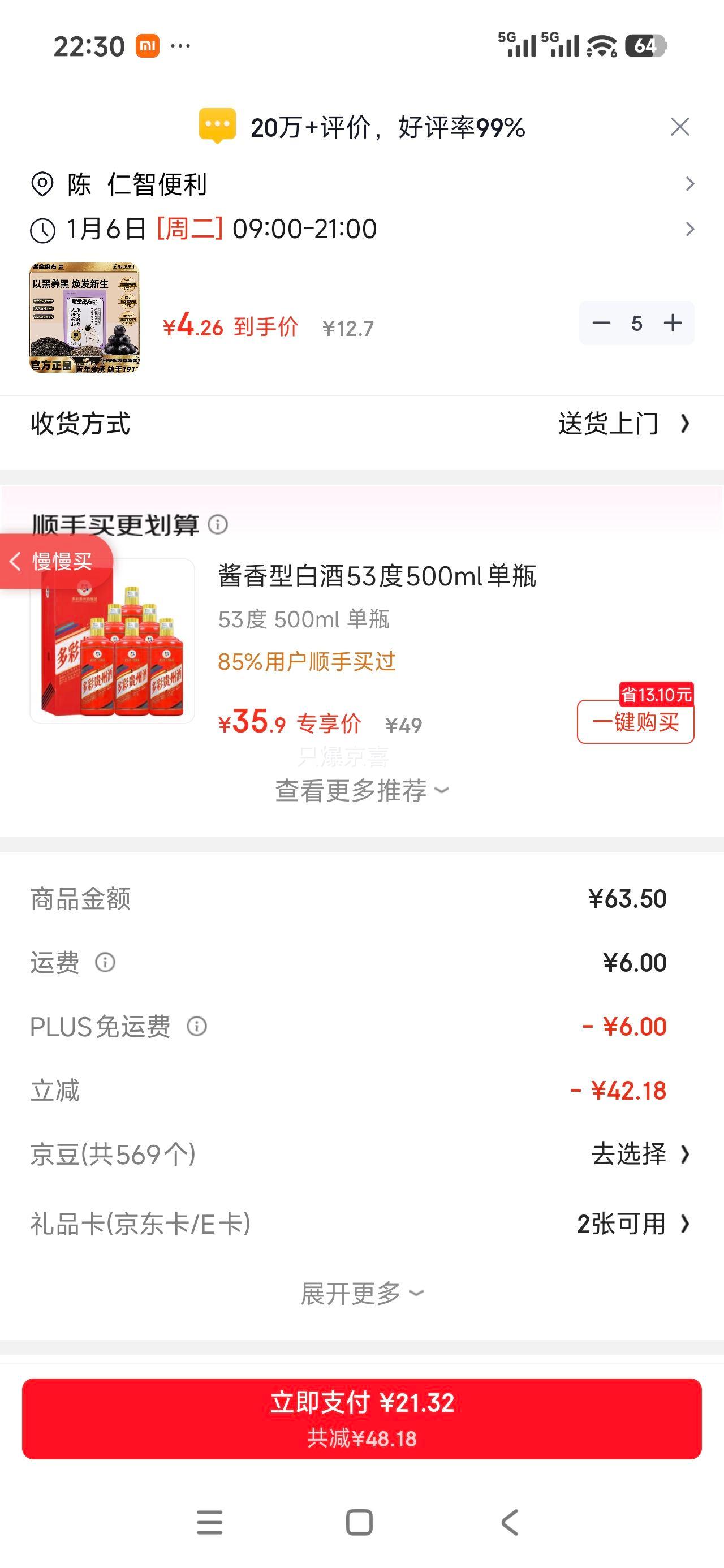Click the delivery time clock icon
The width and height of the screenshot is (724, 1568).
pos(41,230)
